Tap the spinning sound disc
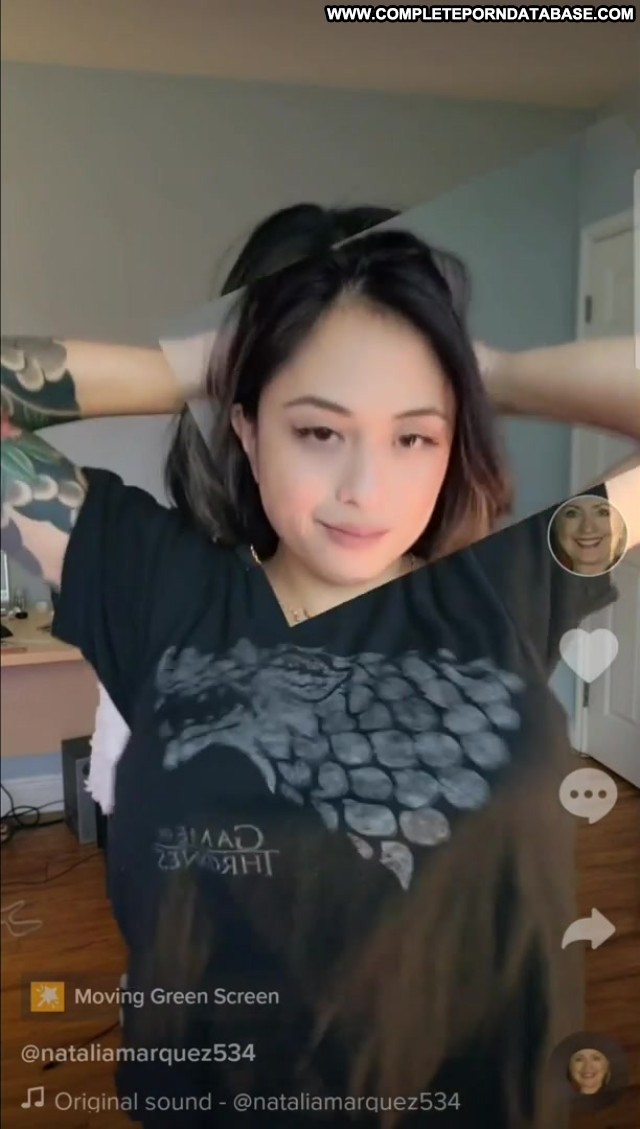This screenshot has height=1129, width=640. click(x=589, y=1071)
